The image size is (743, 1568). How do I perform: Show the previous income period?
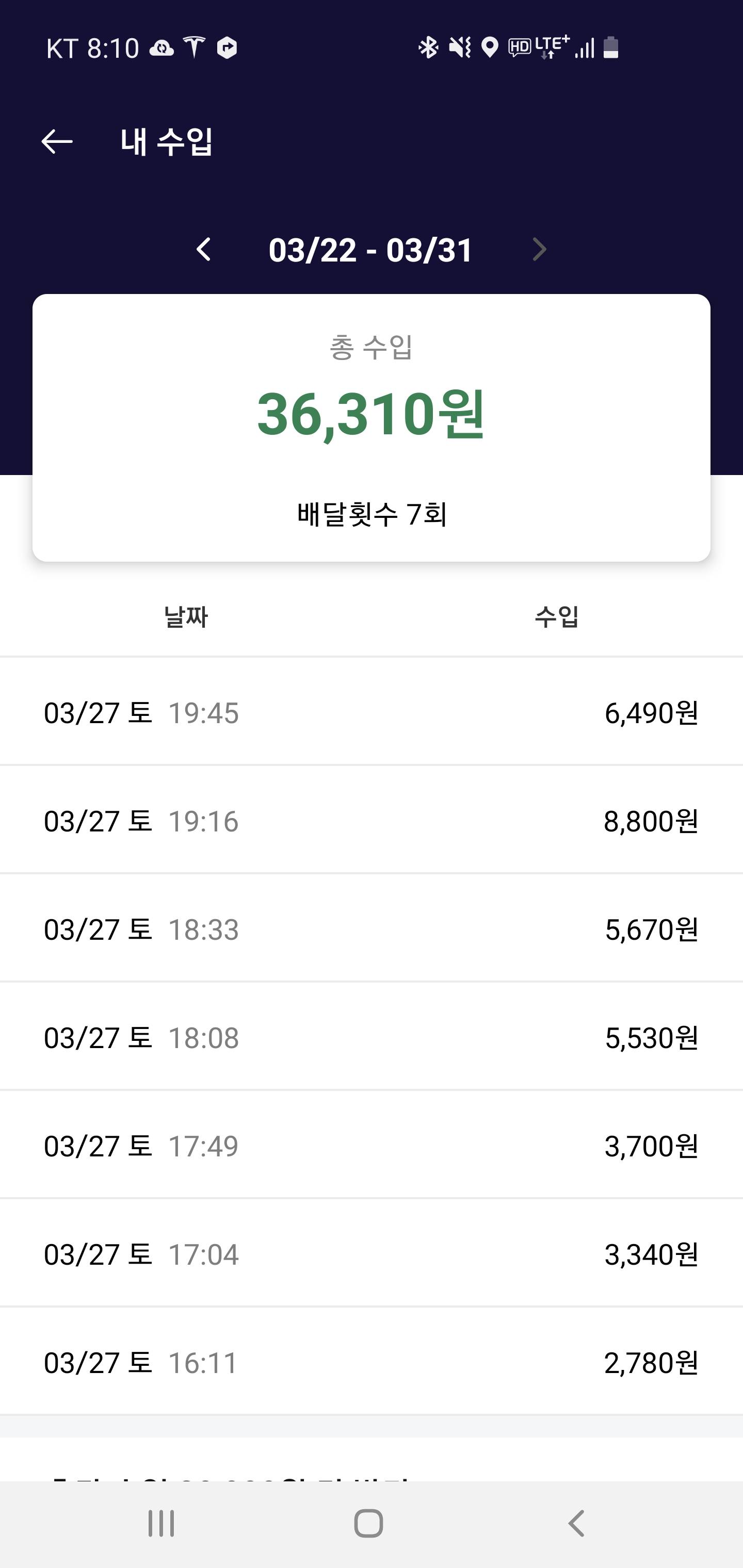[x=204, y=250]
